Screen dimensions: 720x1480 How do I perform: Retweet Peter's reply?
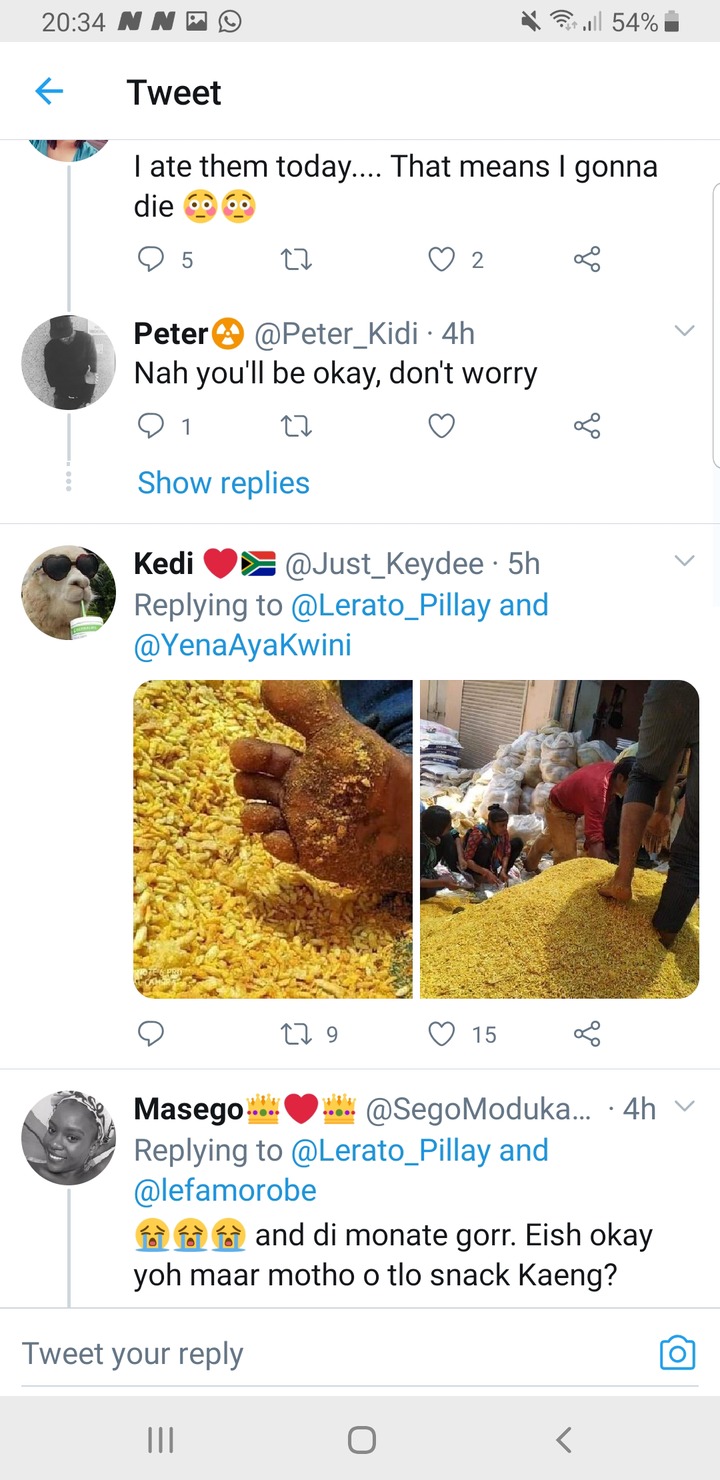click(297, 426)
